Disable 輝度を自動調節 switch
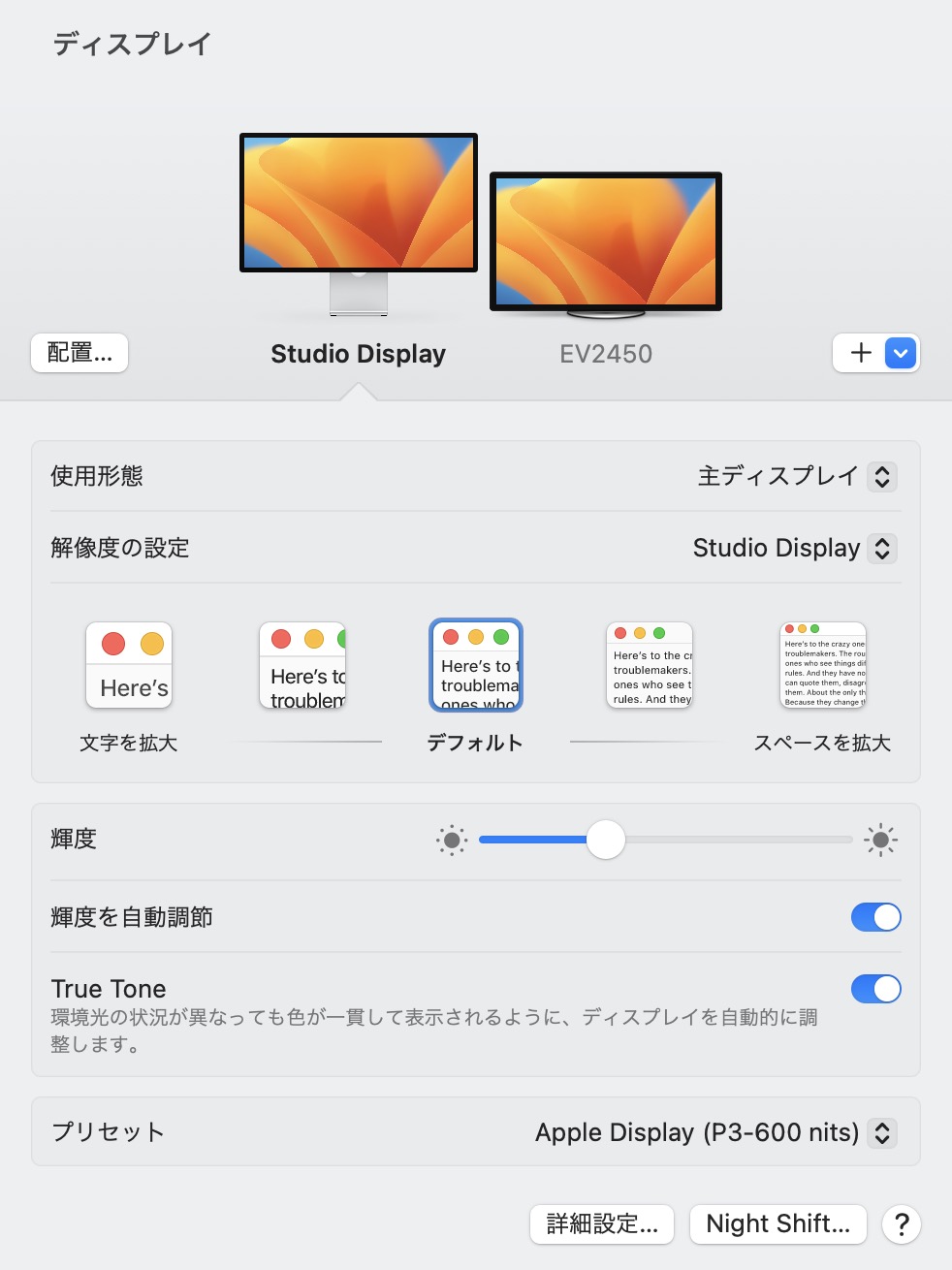 (875, 917)
